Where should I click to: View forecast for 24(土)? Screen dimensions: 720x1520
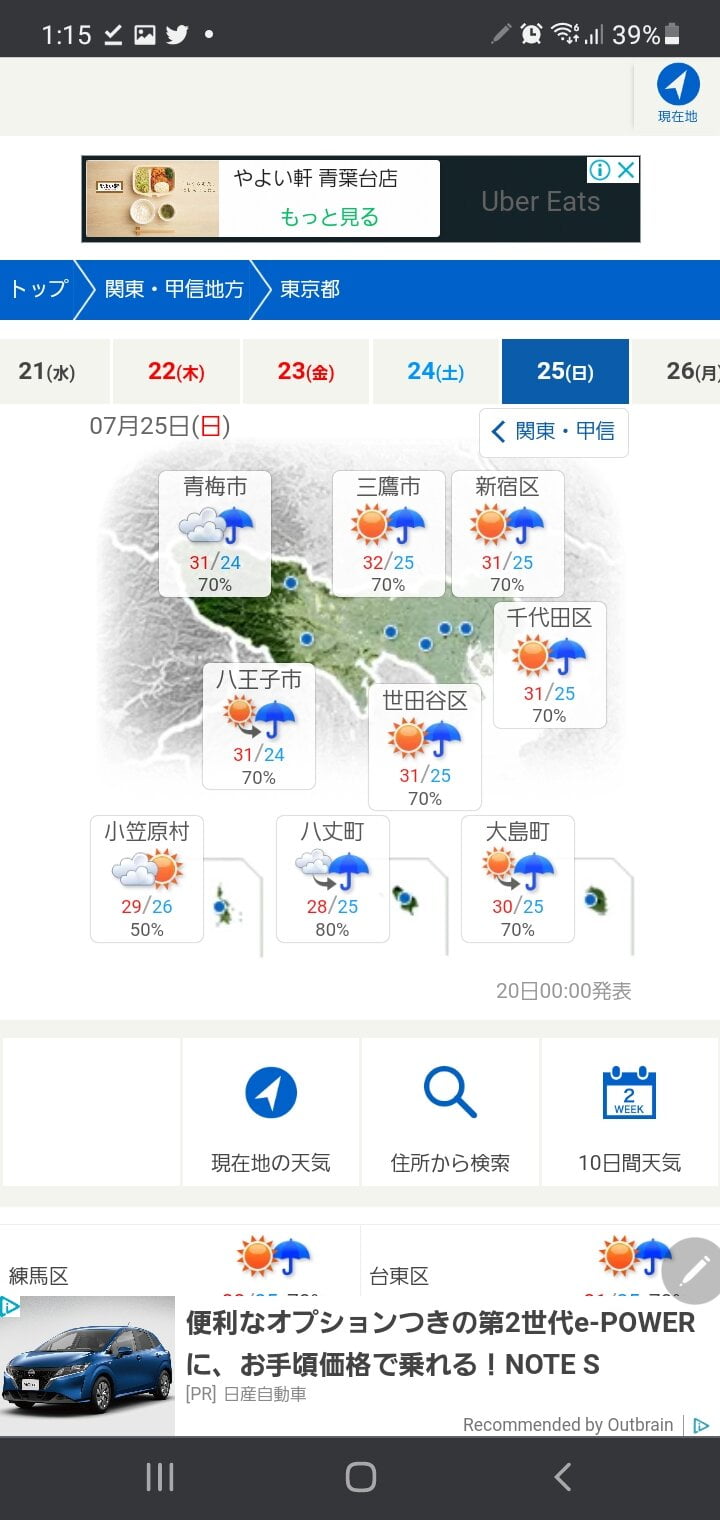(x=436, y=372)
